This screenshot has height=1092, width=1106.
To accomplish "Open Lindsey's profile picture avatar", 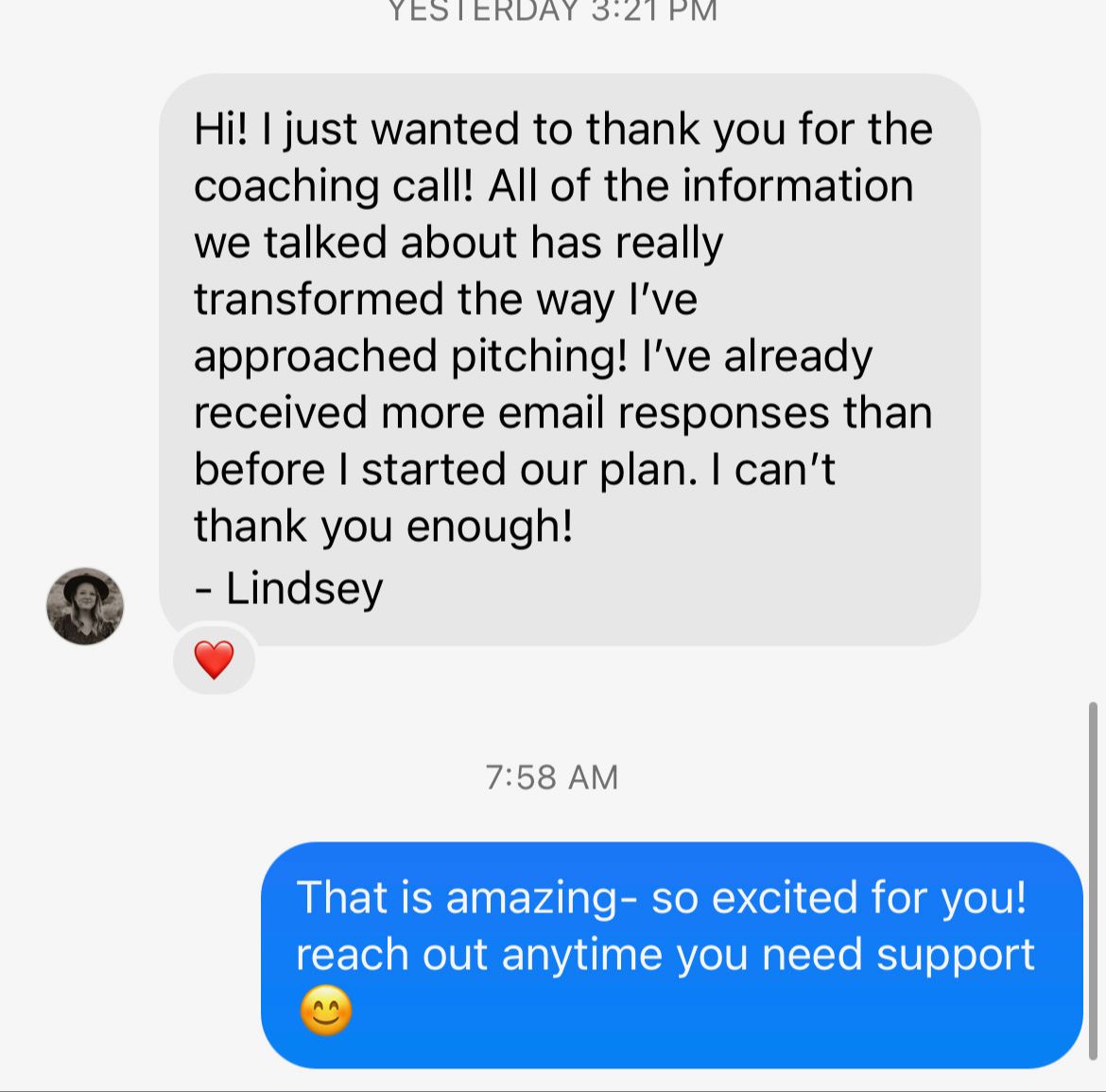I will (x=85, y=606).
